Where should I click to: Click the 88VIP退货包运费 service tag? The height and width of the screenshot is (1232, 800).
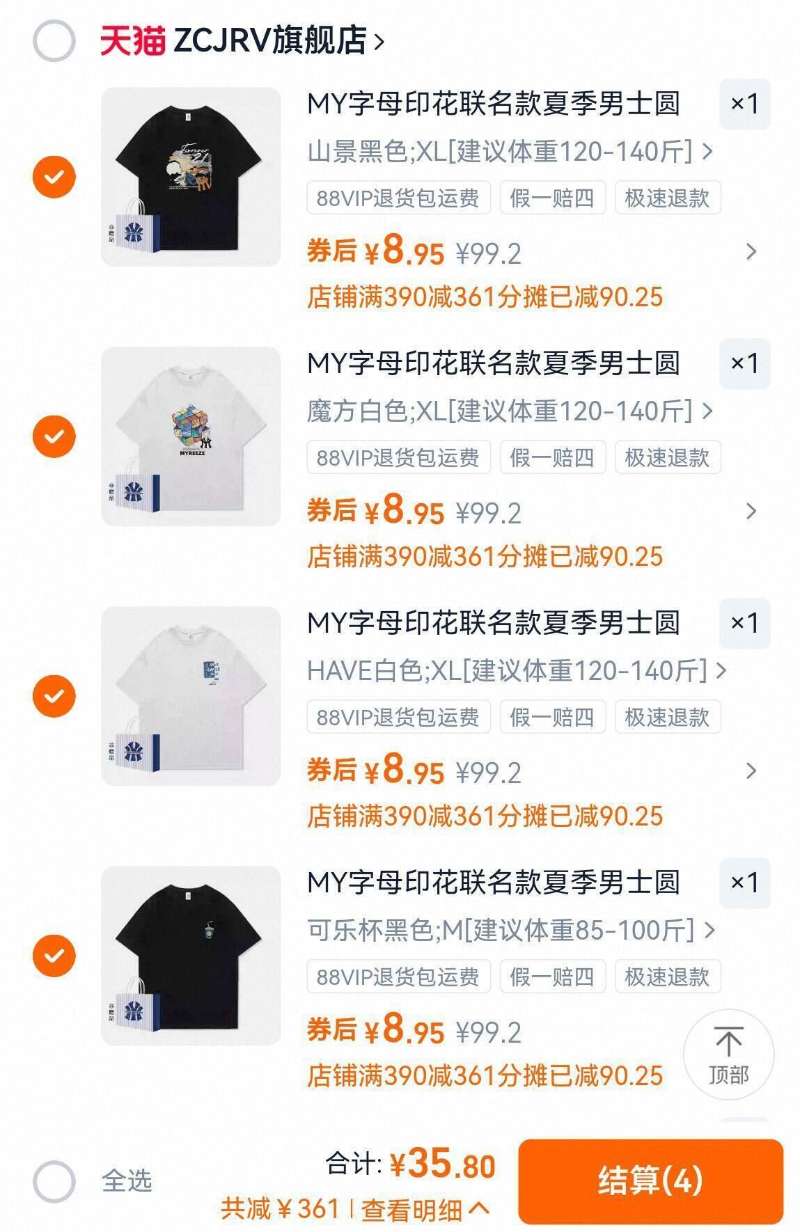[398, 198]
